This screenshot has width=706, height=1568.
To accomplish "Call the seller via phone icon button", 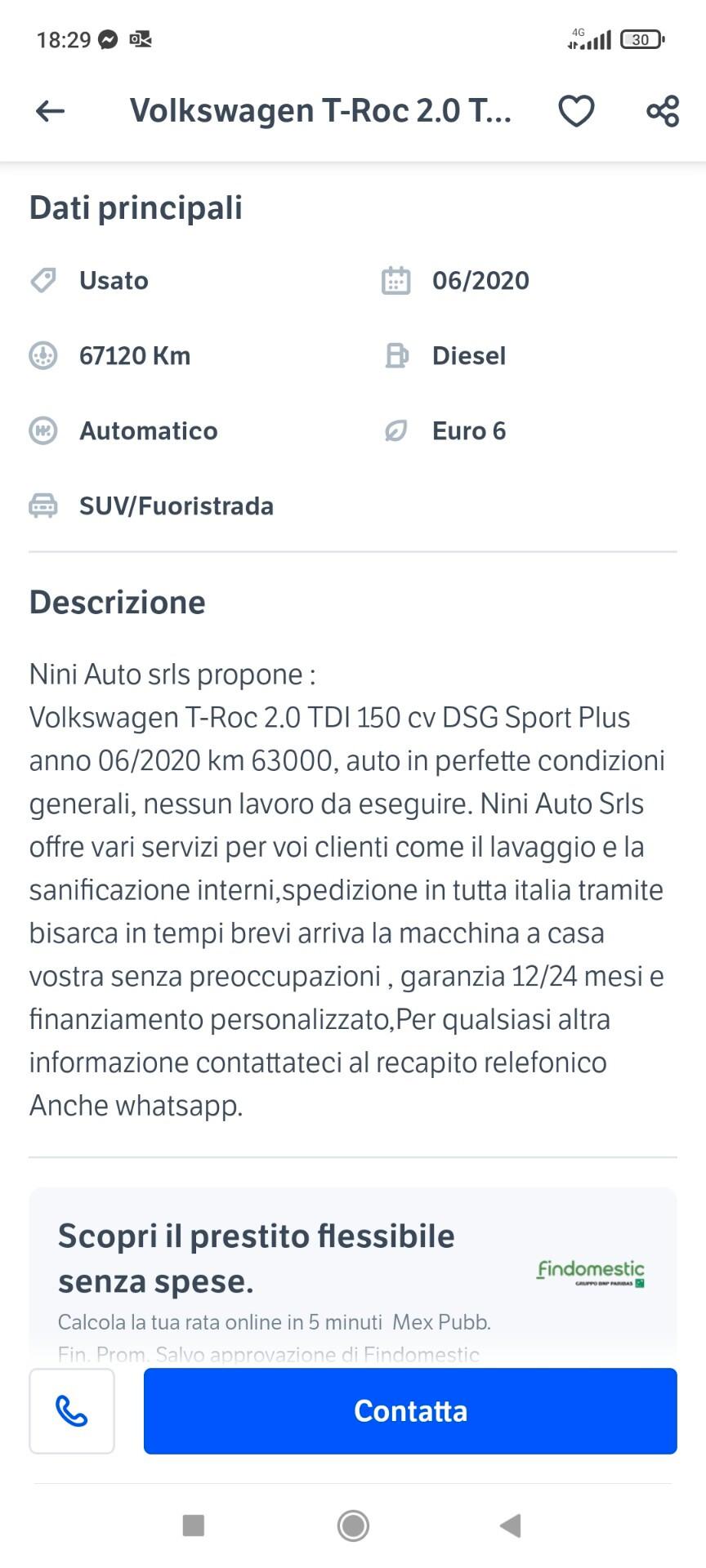I will point(72,1410).
